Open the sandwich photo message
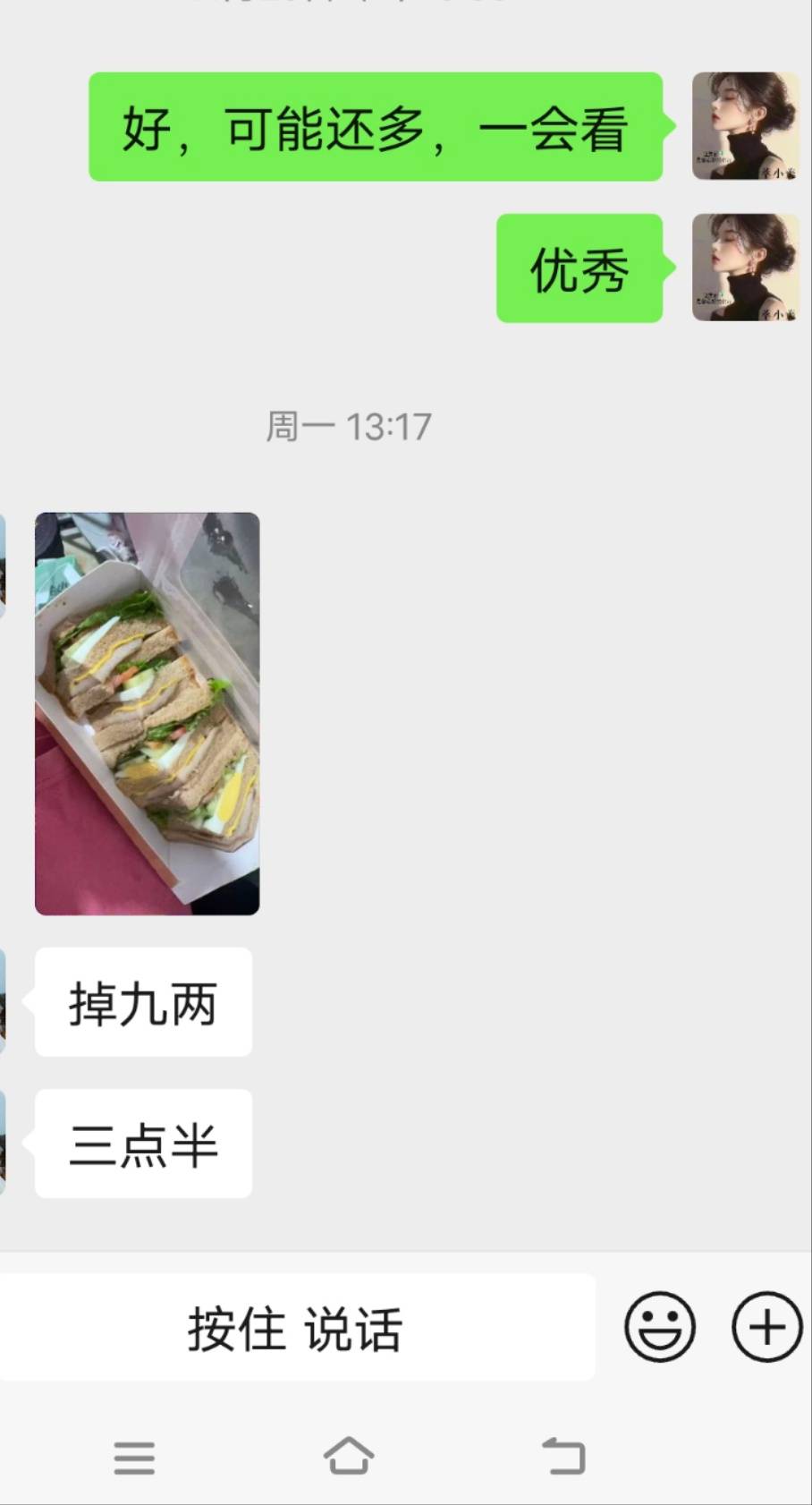This screenshot has height=1505, width=812. click(147, 713)
